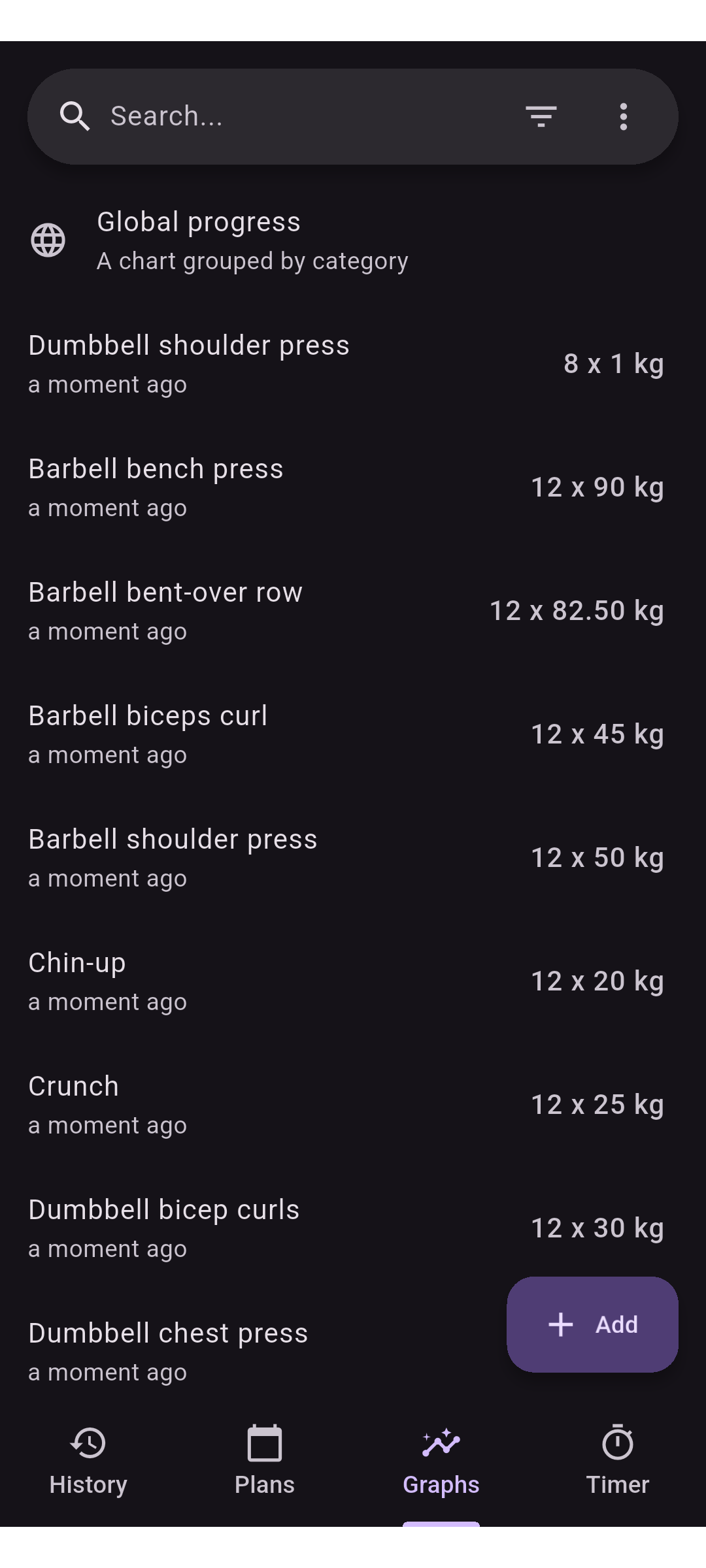Open Dumbbell chest press entry

(x=248, y=1352)
